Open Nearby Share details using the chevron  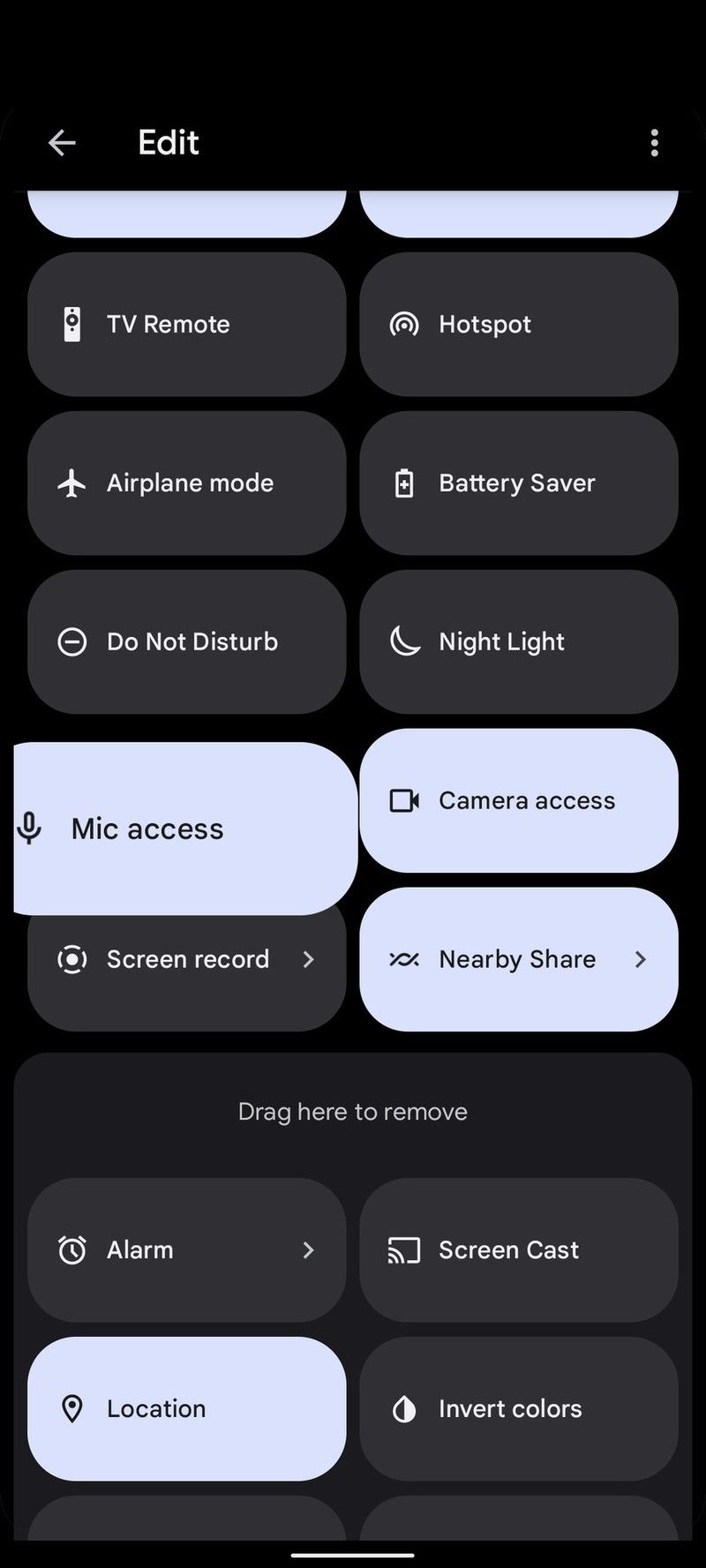click(641, 959)
